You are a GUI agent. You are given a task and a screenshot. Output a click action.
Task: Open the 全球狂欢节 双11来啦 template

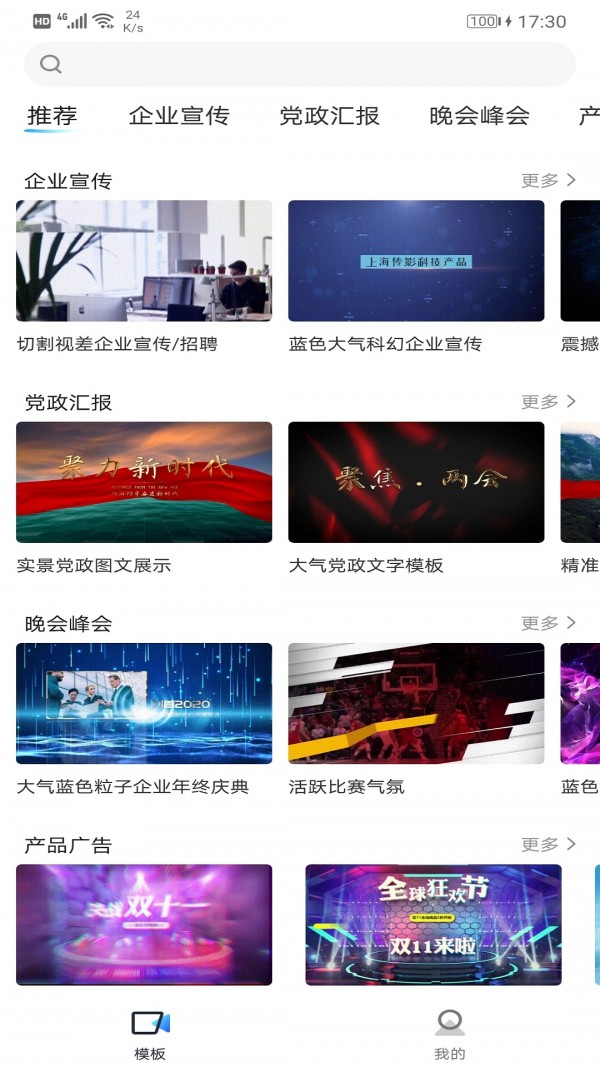(433, 924)
